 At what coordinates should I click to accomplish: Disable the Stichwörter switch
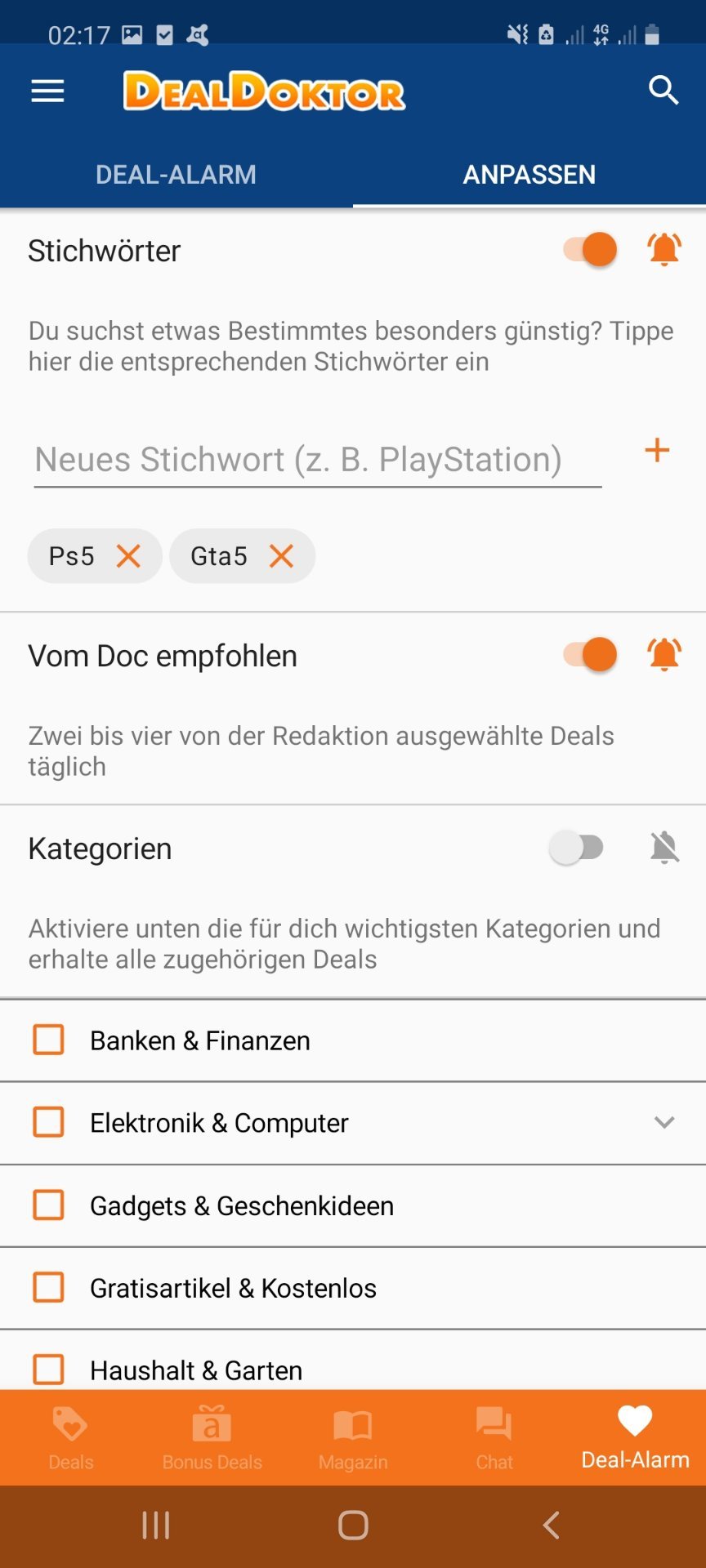[x=590, y=249]
